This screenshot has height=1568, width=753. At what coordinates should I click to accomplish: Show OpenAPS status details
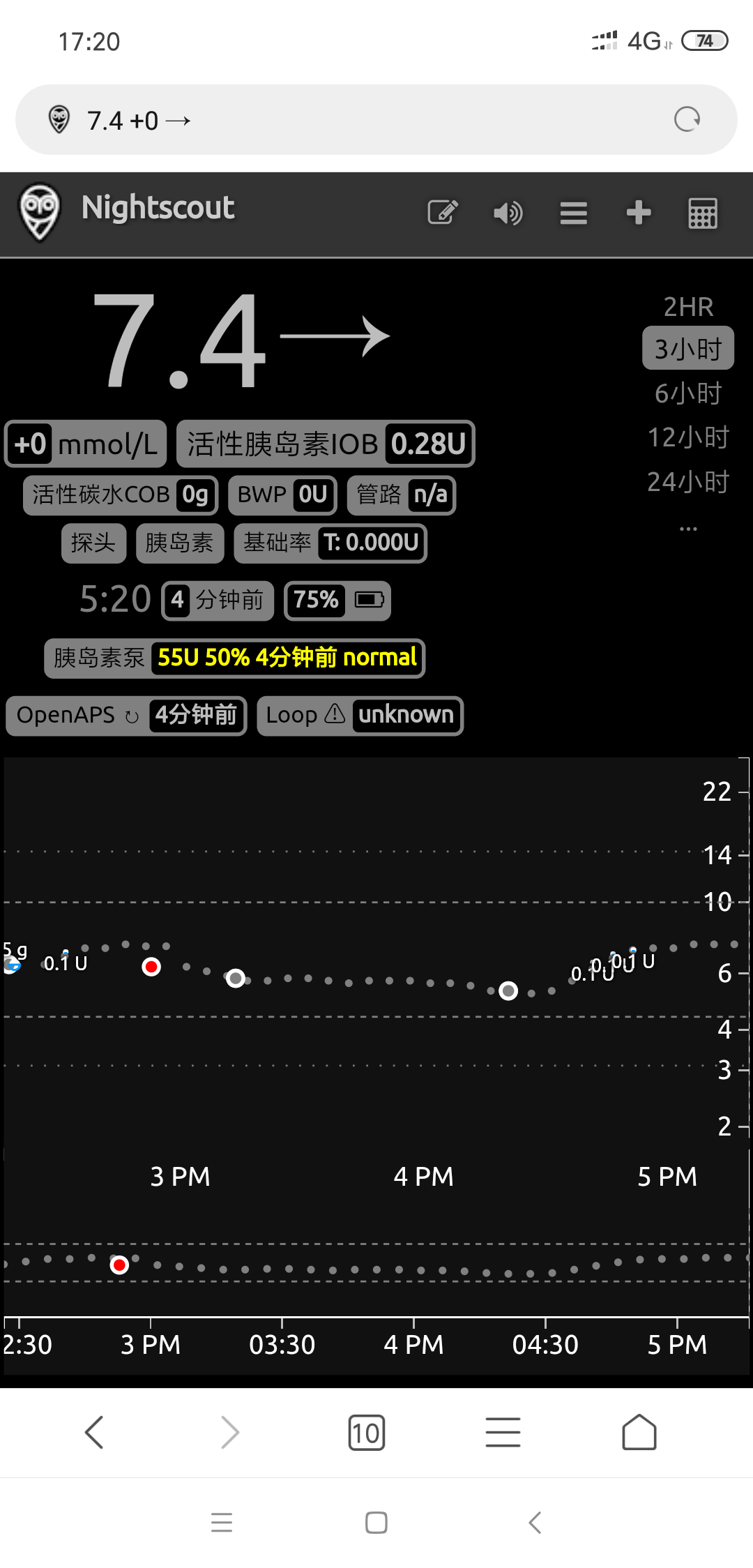pyautogui.click(x=126, y=716)
